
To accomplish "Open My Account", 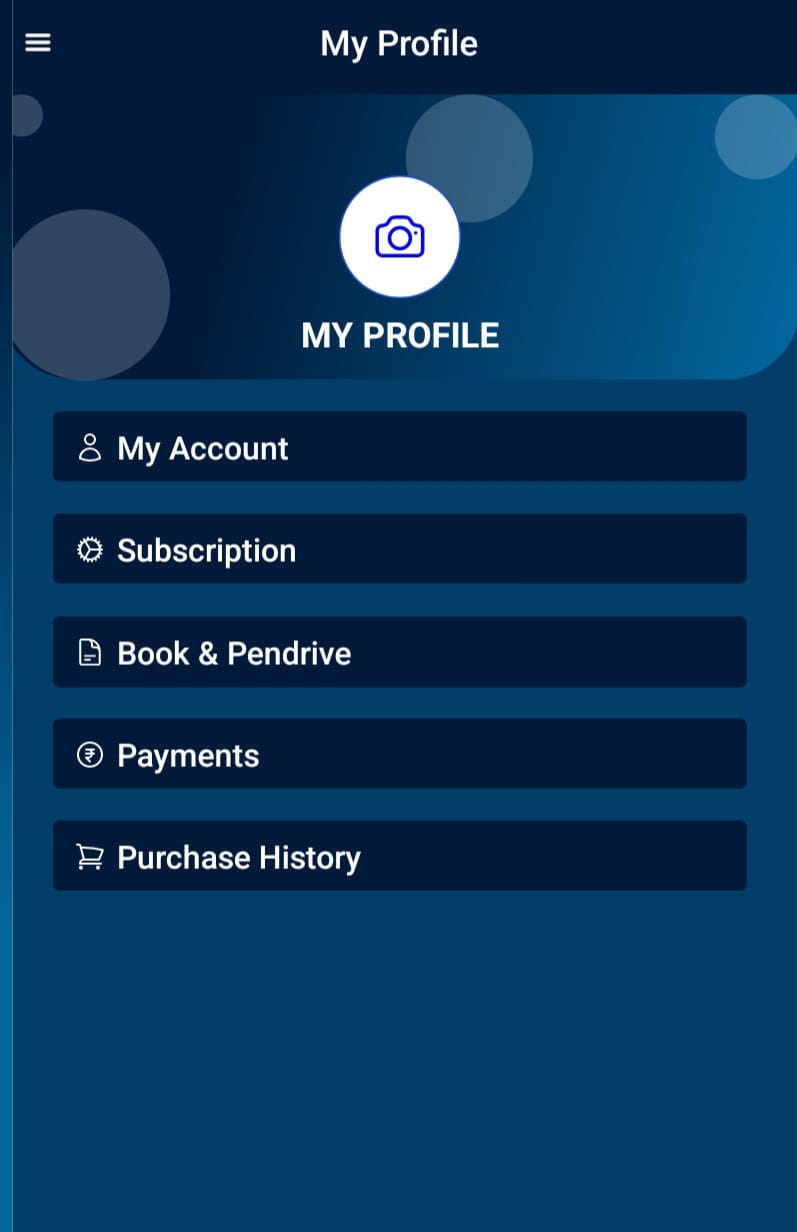I will pos(399,447).
